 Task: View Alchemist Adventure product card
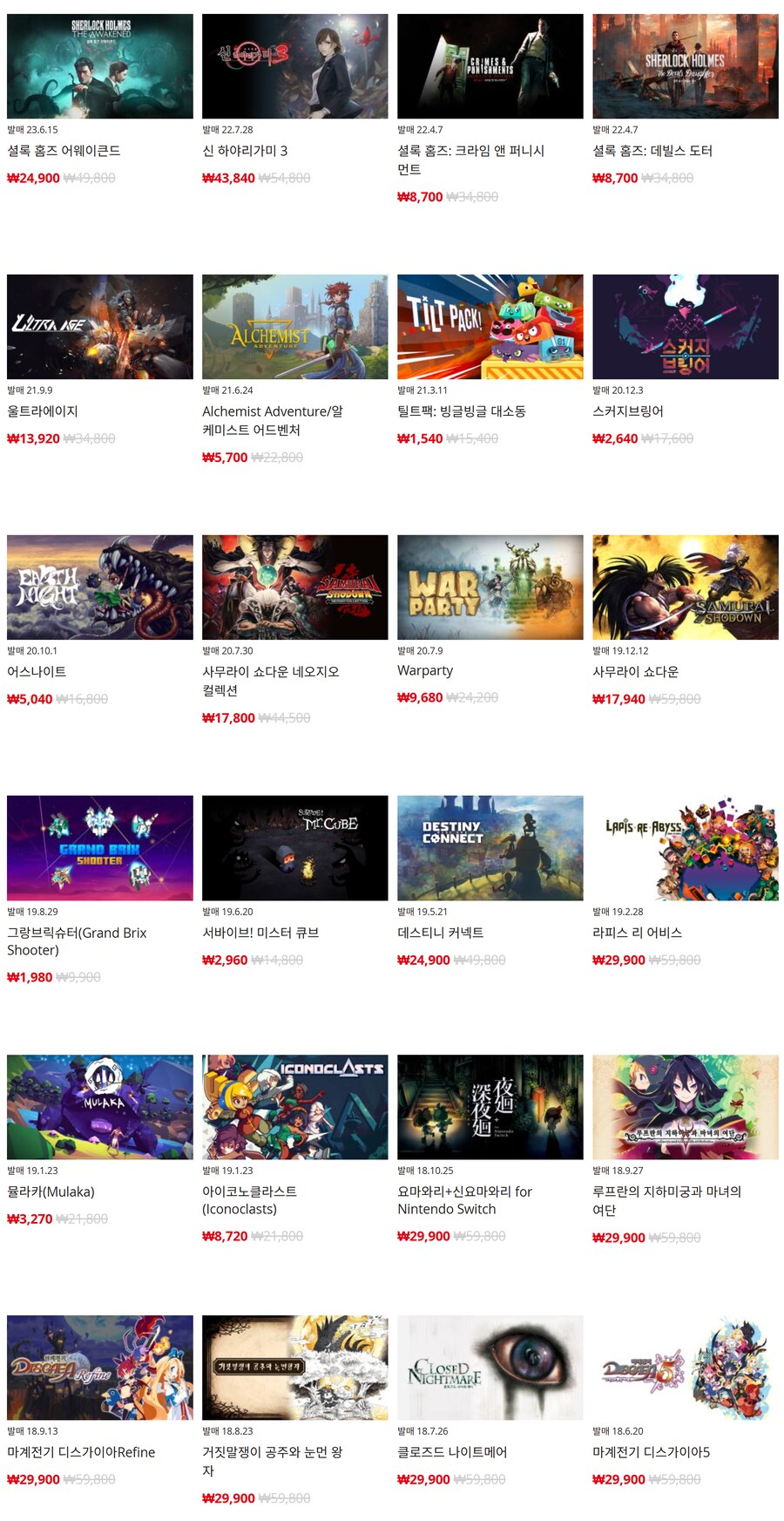[x=294, y=327]
